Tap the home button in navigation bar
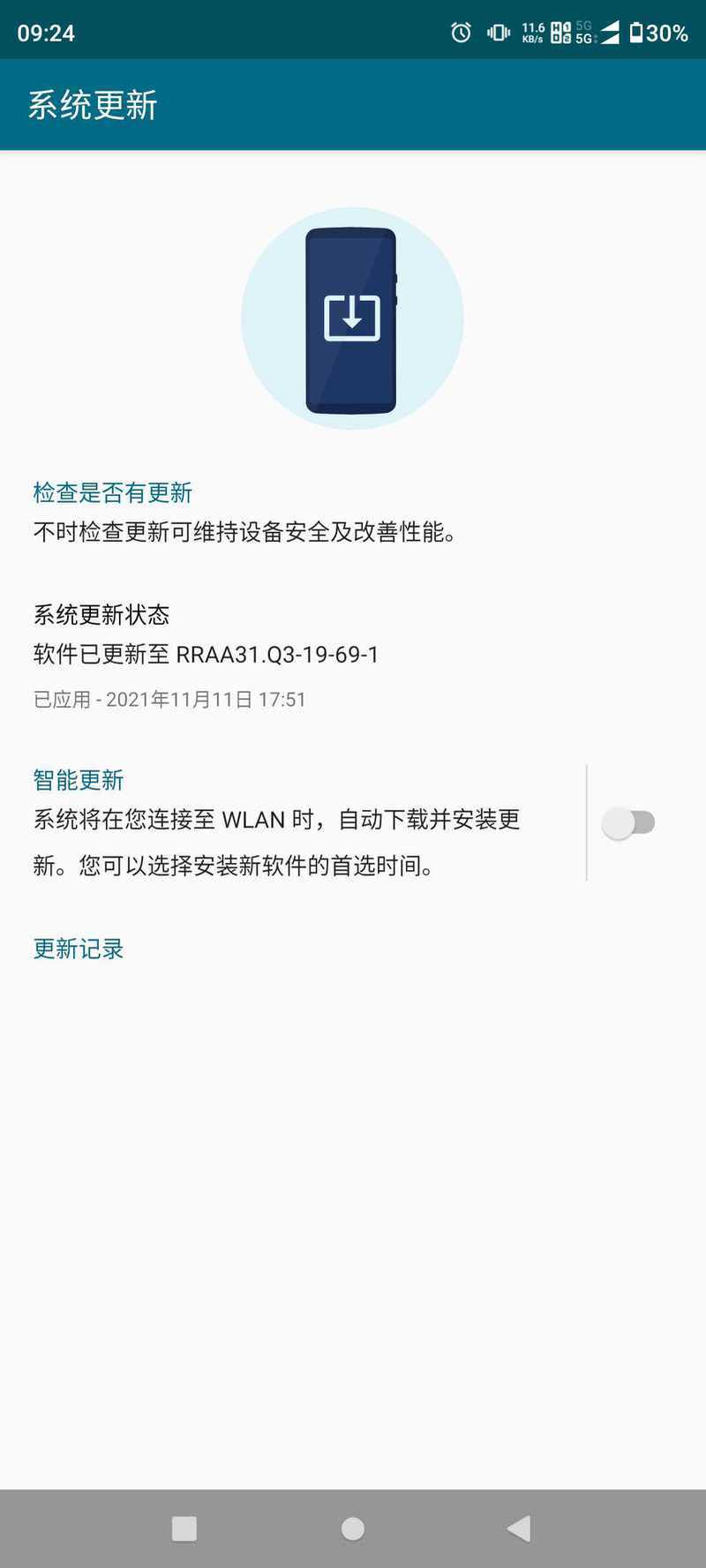The width and height of the screenshot is (706, 1568). (x=353, y=1528)
